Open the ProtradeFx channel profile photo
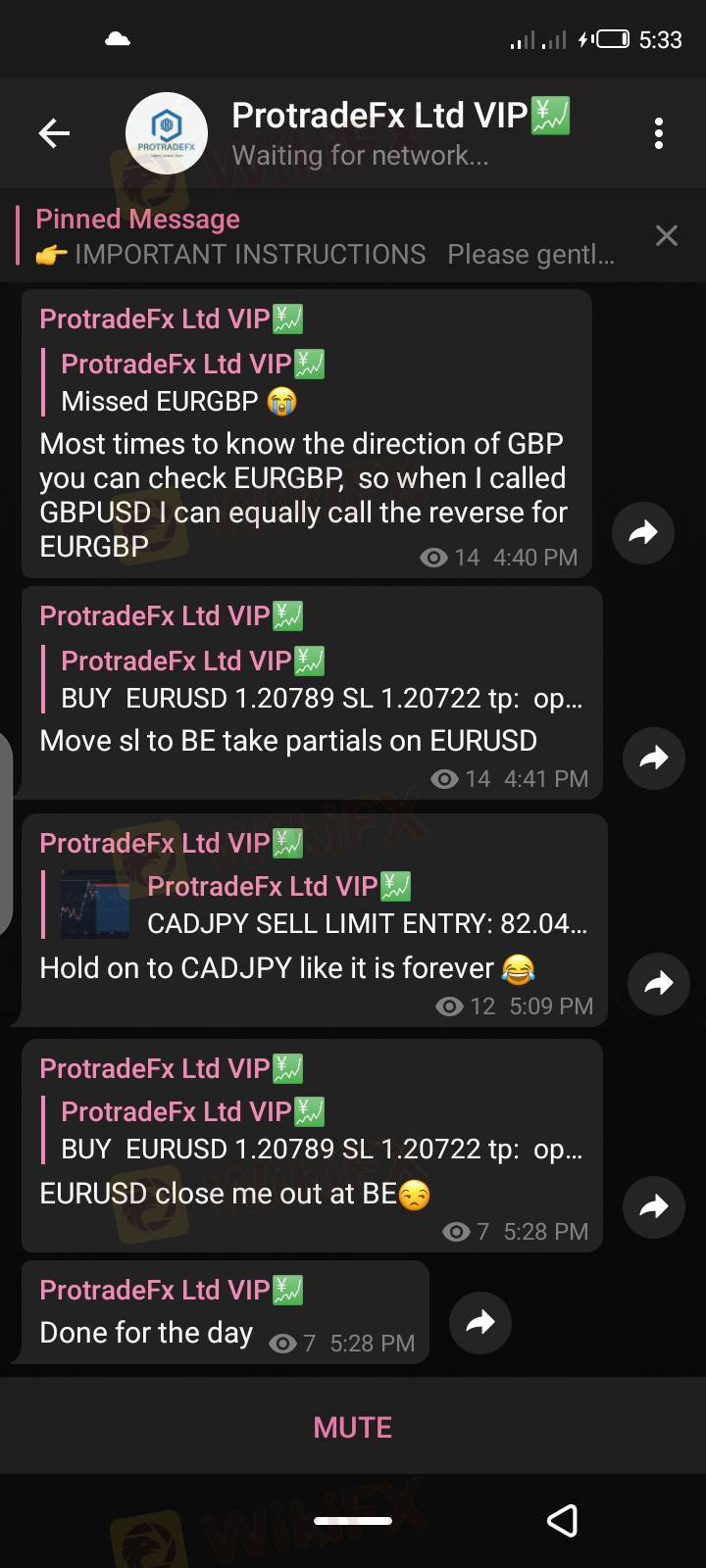This screenshot has height=1568, width=706. point(167,133)
